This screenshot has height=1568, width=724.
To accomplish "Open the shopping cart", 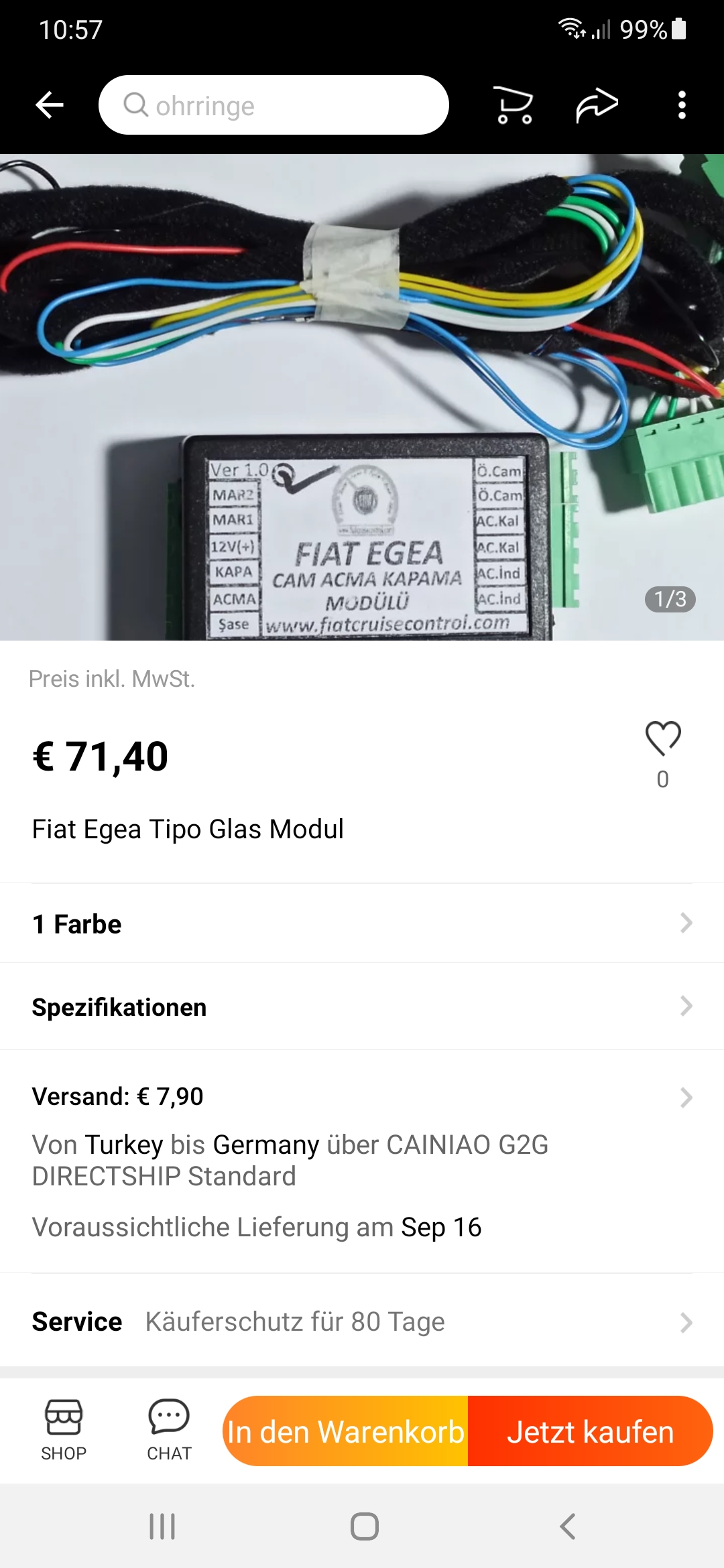I will [514, 105].
